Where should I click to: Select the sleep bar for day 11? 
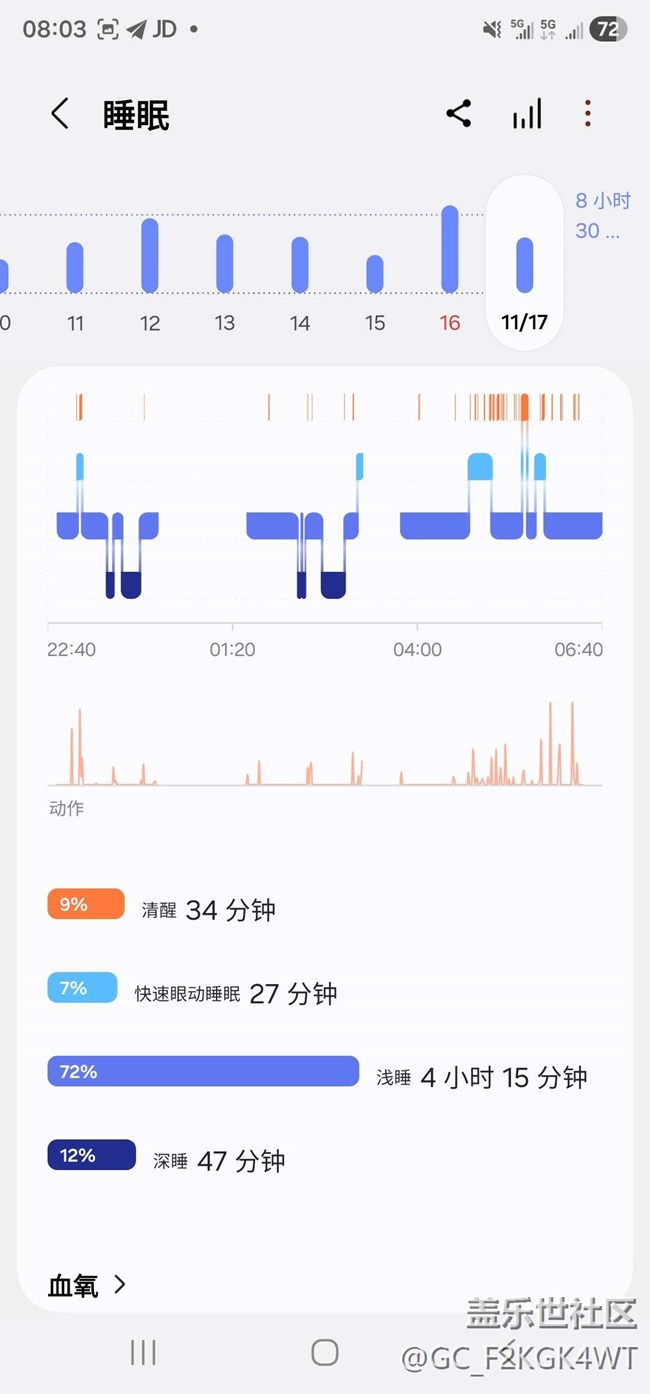(x=75, y=267)
